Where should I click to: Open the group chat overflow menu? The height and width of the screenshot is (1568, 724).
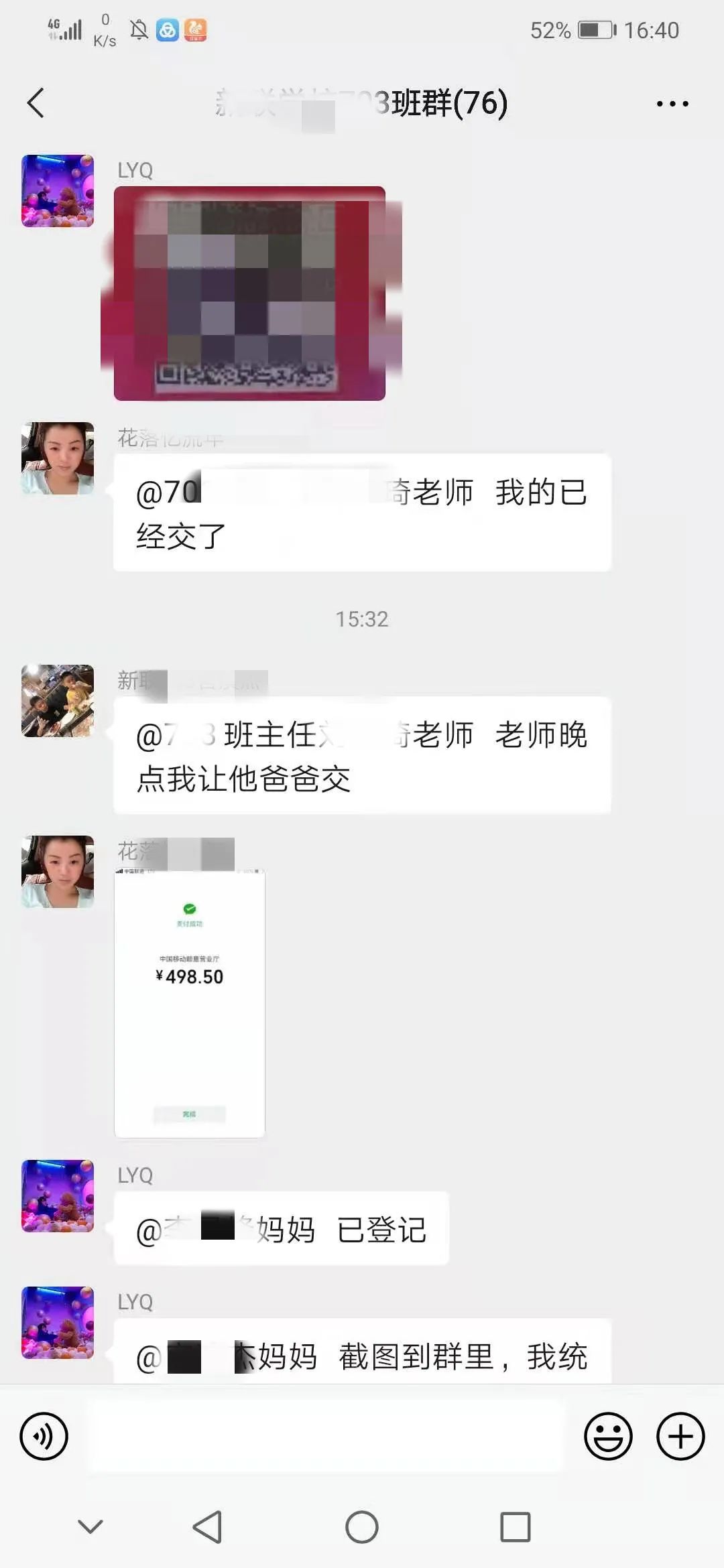(x=672, y=103)
